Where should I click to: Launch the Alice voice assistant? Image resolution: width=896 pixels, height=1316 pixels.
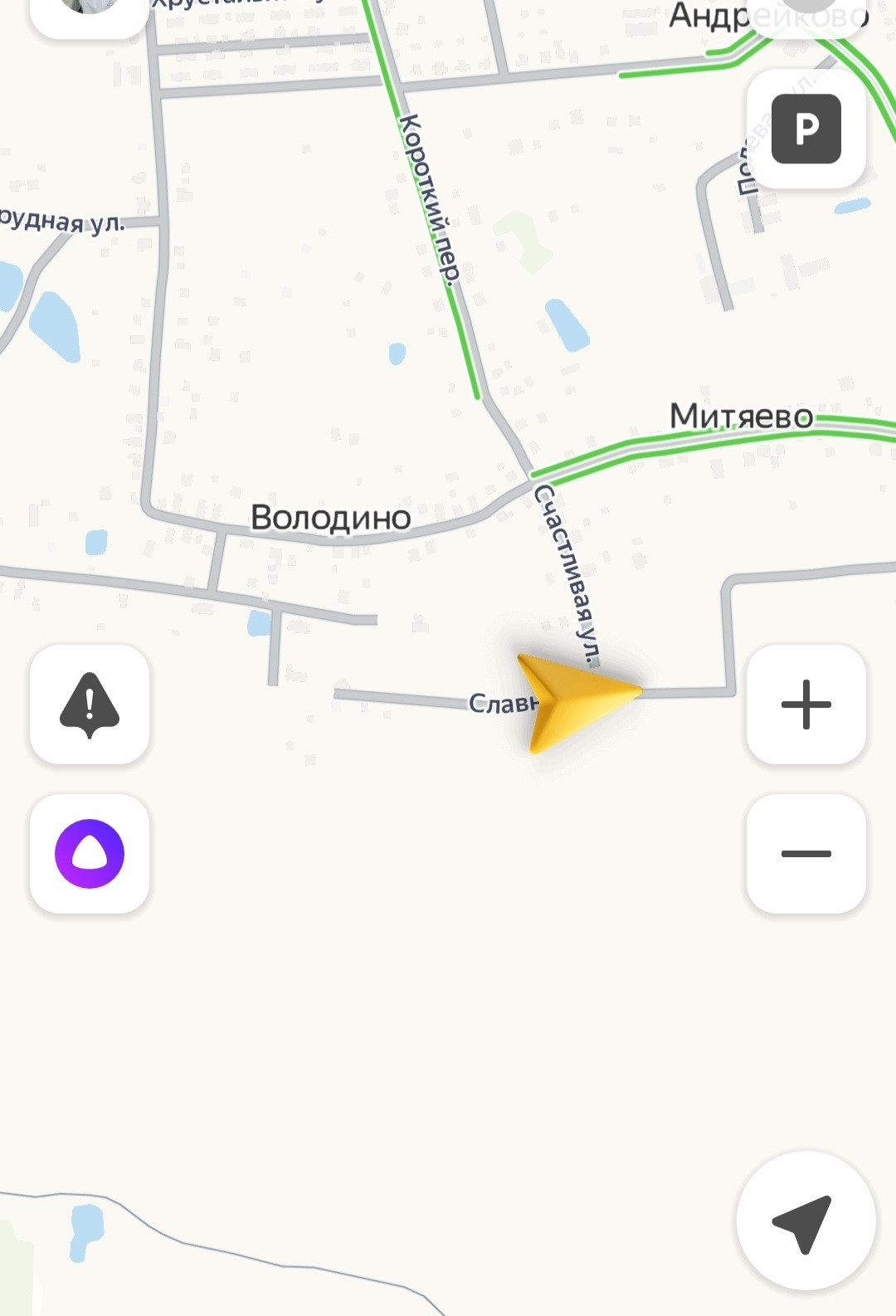(90, 853)
